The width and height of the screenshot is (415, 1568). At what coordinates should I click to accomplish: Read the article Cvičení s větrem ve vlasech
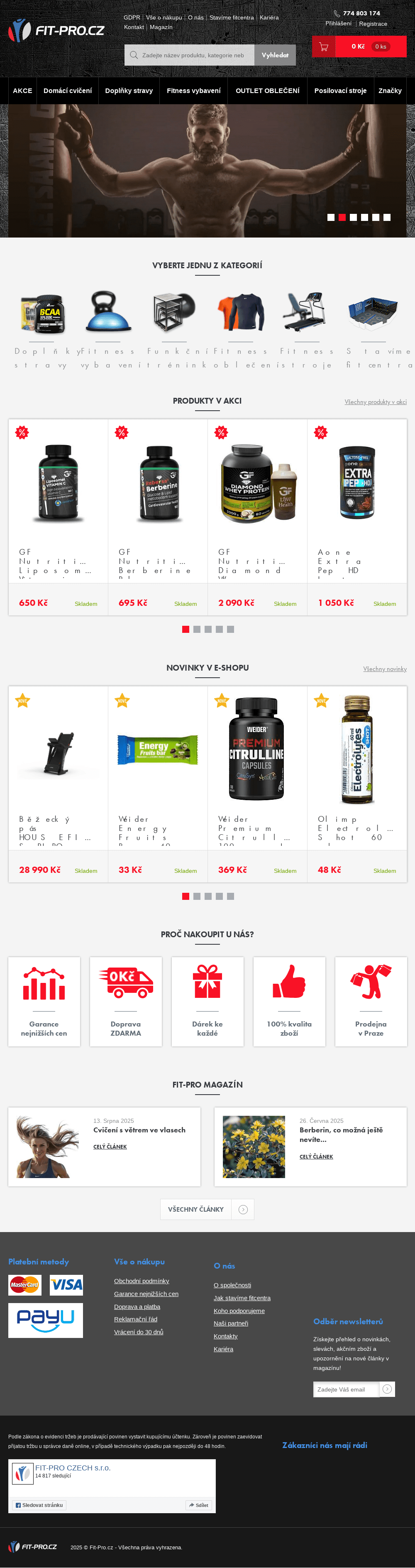click(x=139, y=1130)
